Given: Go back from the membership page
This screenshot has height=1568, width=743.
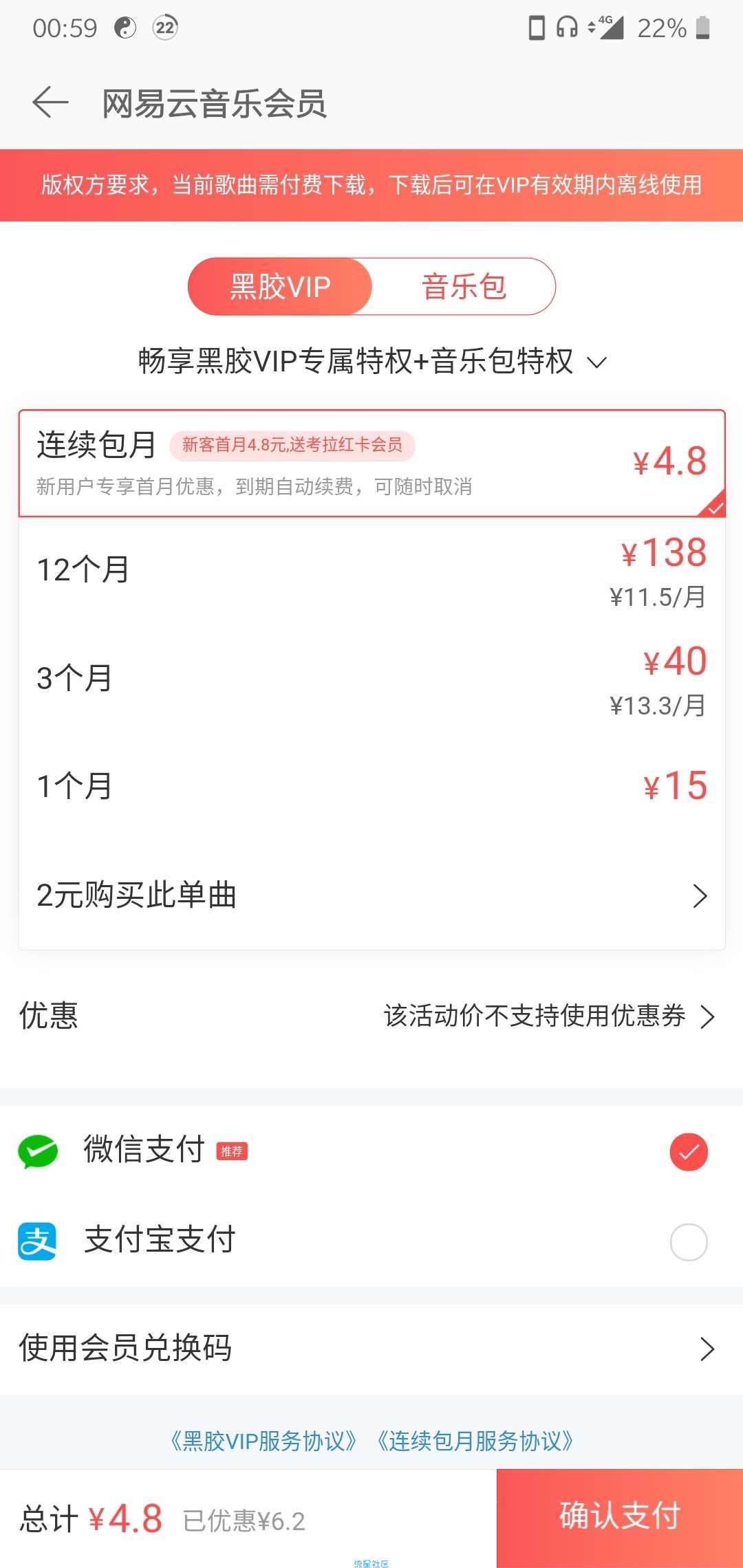Looking at the screenshot, I should pyautogui.click(x=50, y=103).
